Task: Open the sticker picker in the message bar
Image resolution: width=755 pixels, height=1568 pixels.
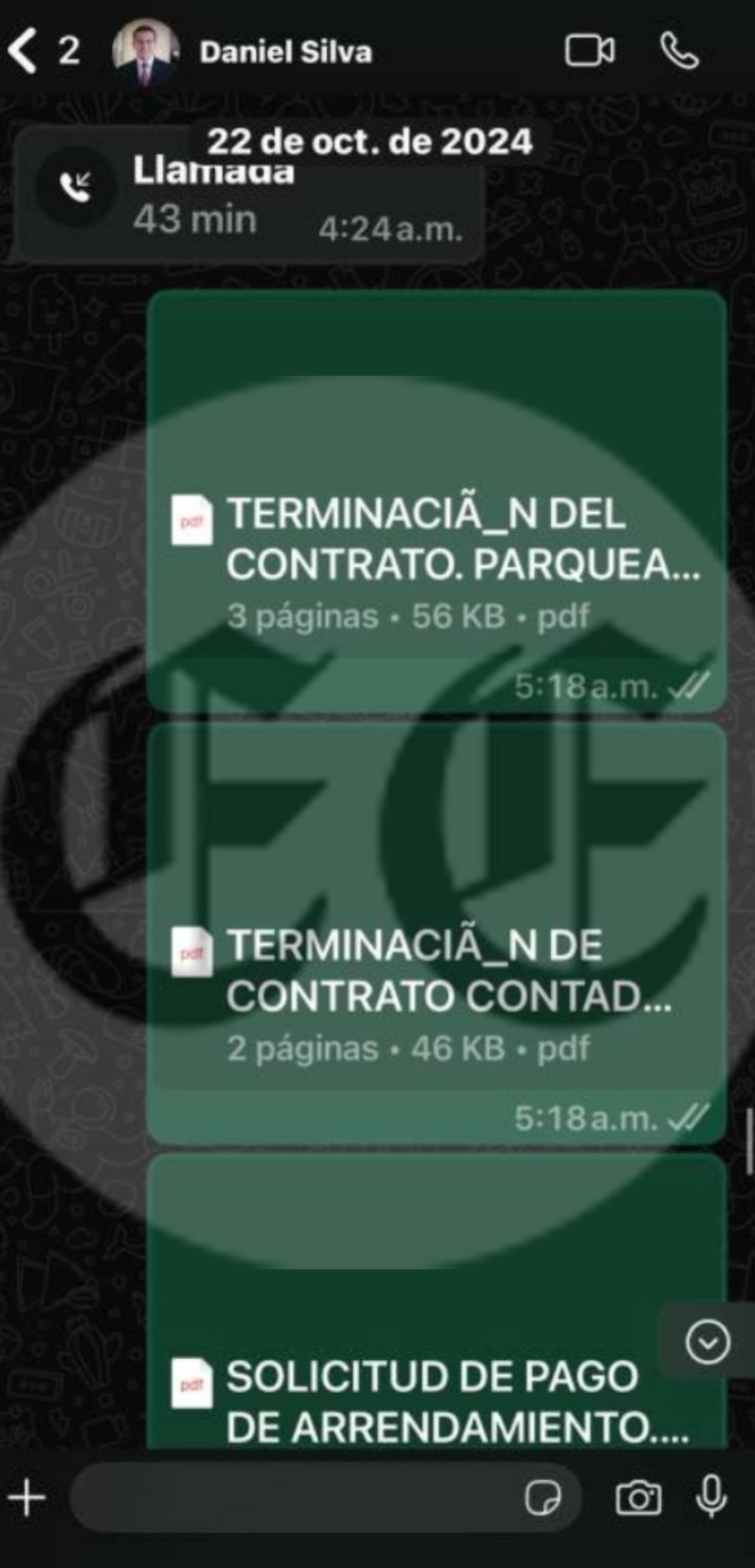Action: [x=543, y=1495]
